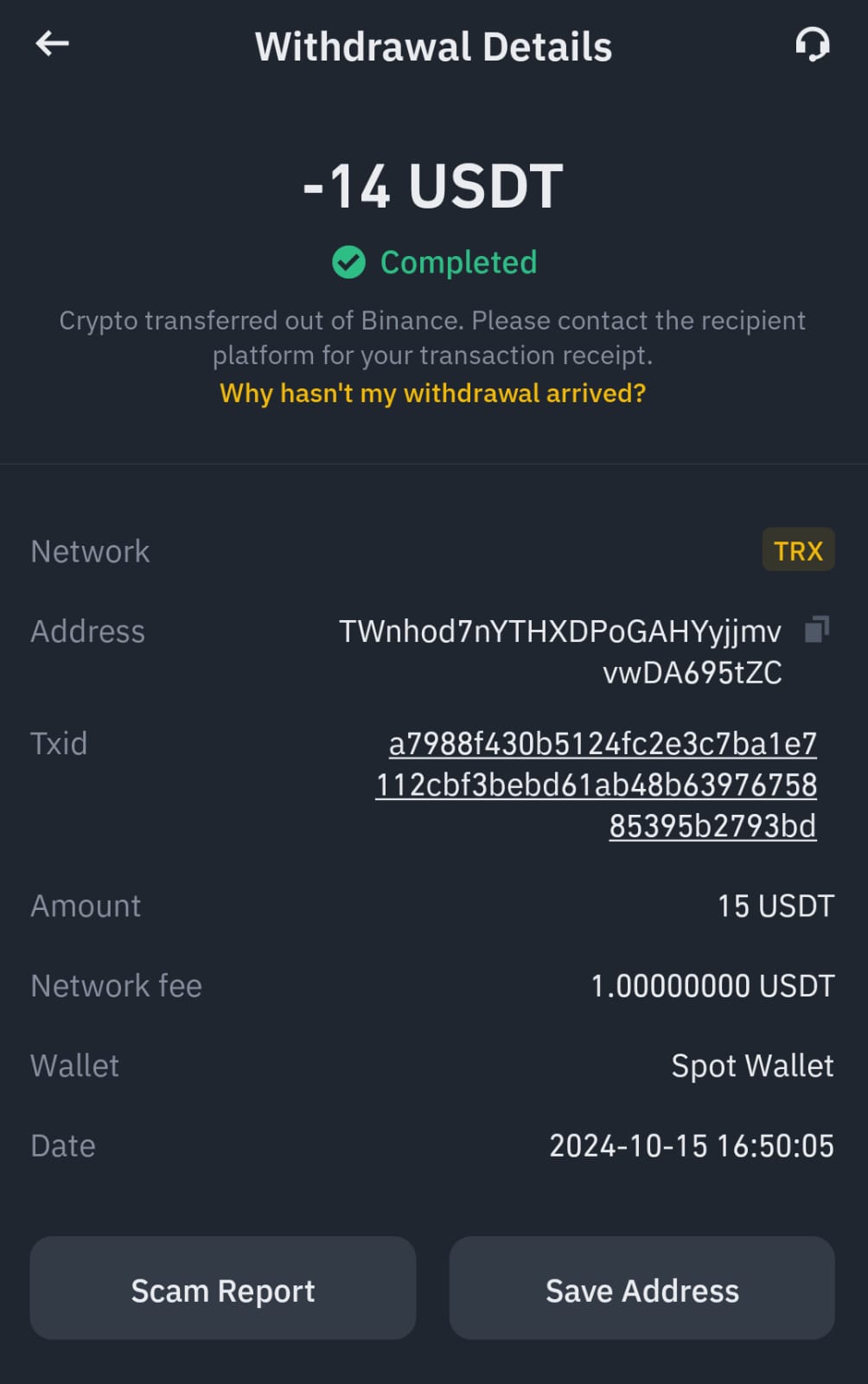
Task: Expand the Txid transaction details
Action: [597, 784]
